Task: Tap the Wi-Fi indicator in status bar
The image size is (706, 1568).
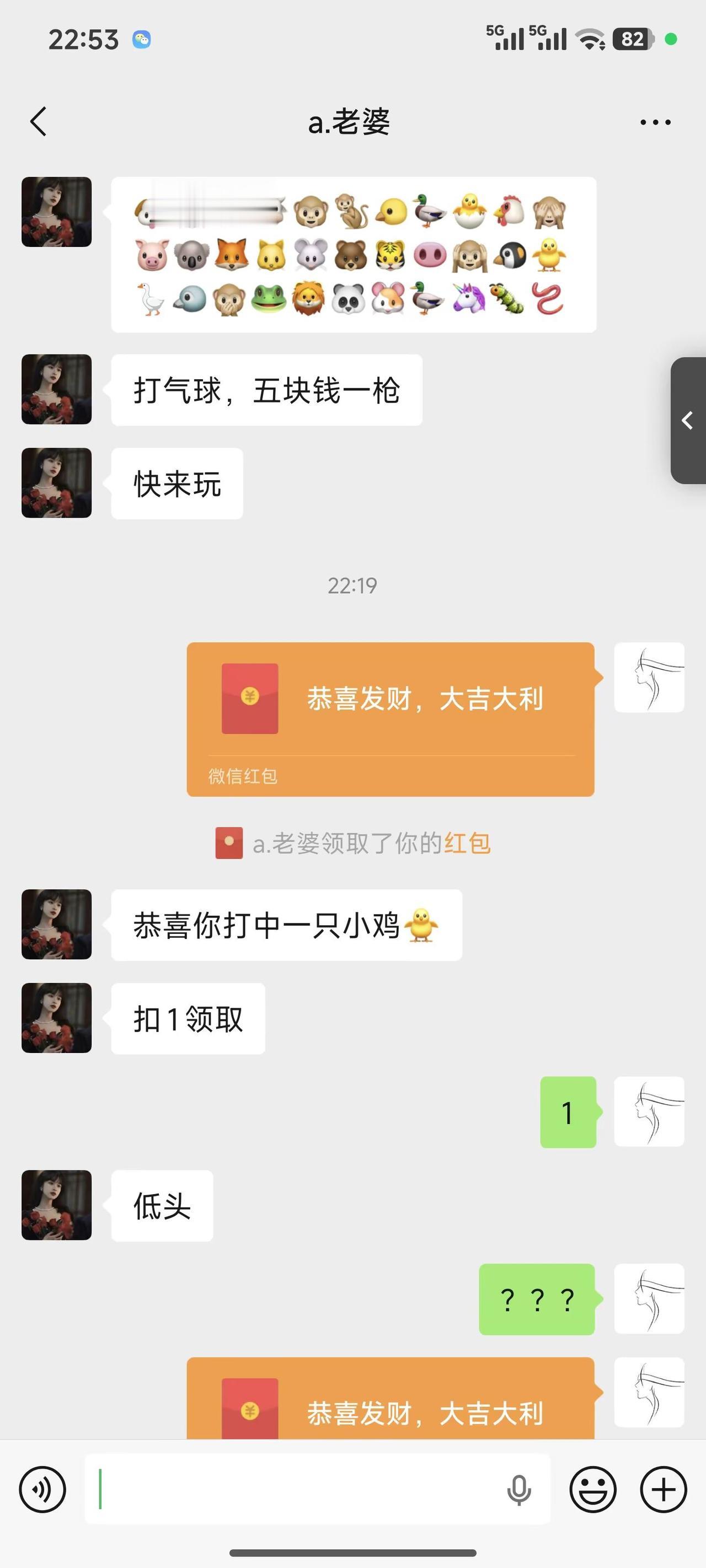Action: 589,37
